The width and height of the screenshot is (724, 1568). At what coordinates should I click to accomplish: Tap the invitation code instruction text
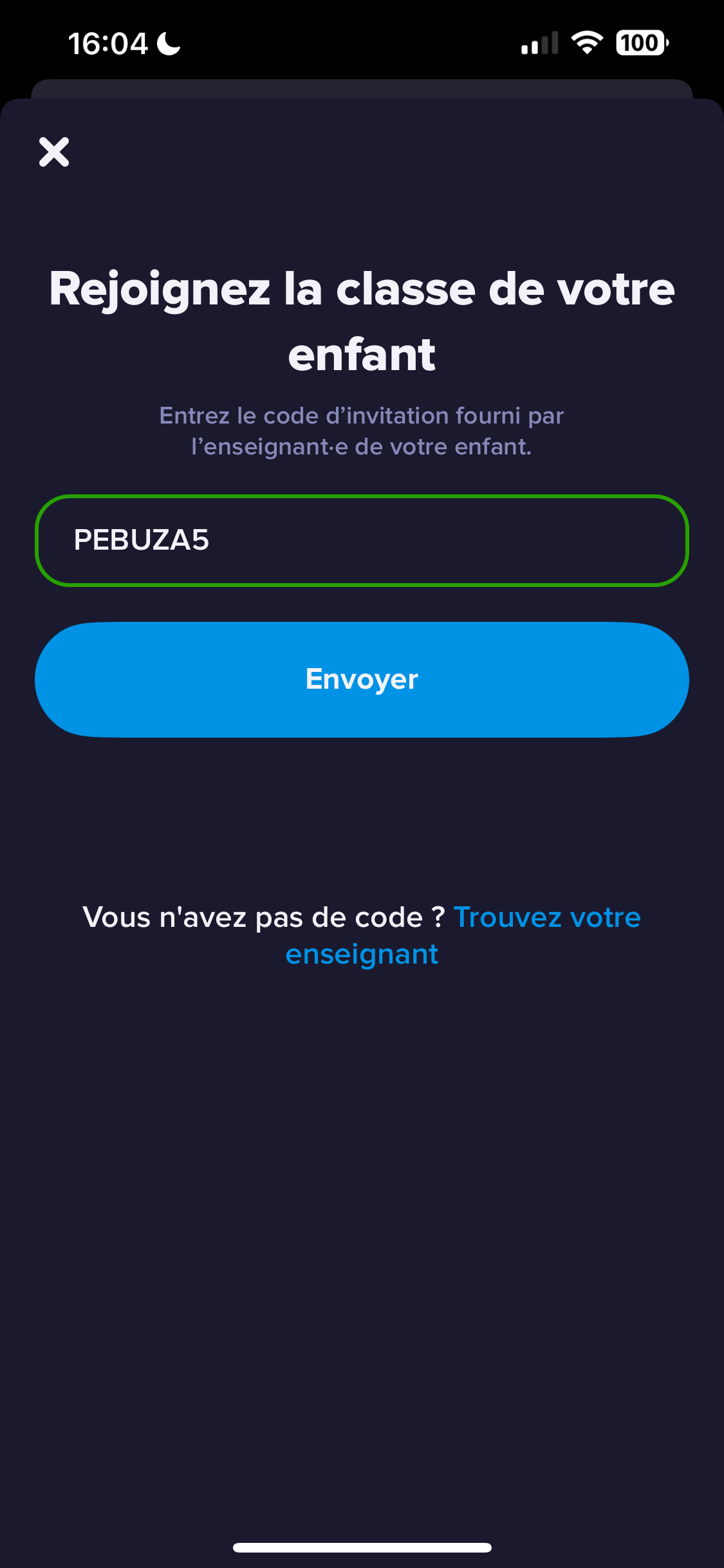(x=362, y=430)
